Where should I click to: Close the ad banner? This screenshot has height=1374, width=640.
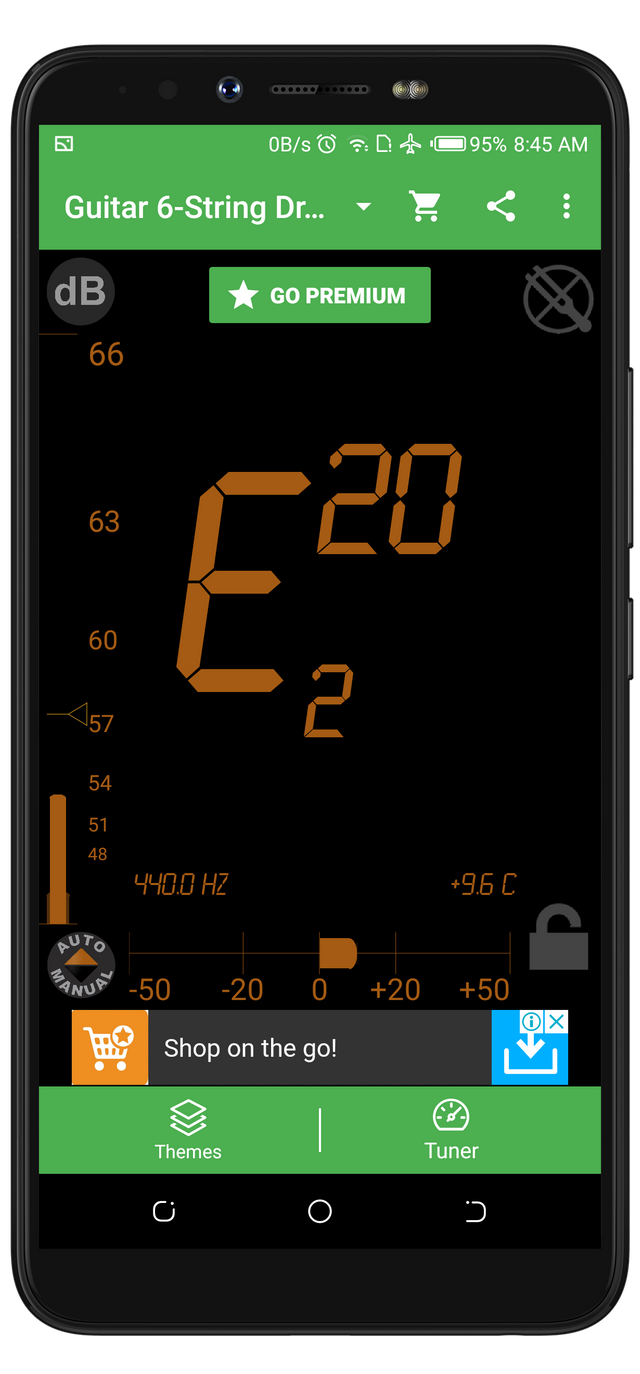[558, 1021]
